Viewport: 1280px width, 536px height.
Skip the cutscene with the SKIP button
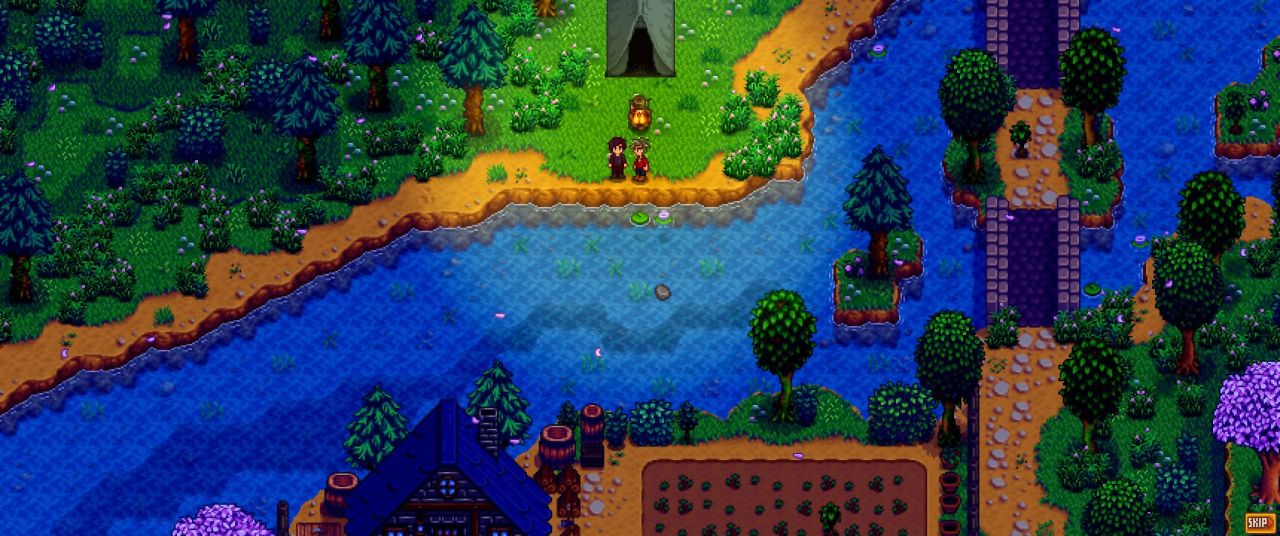tap(1259, 522)
